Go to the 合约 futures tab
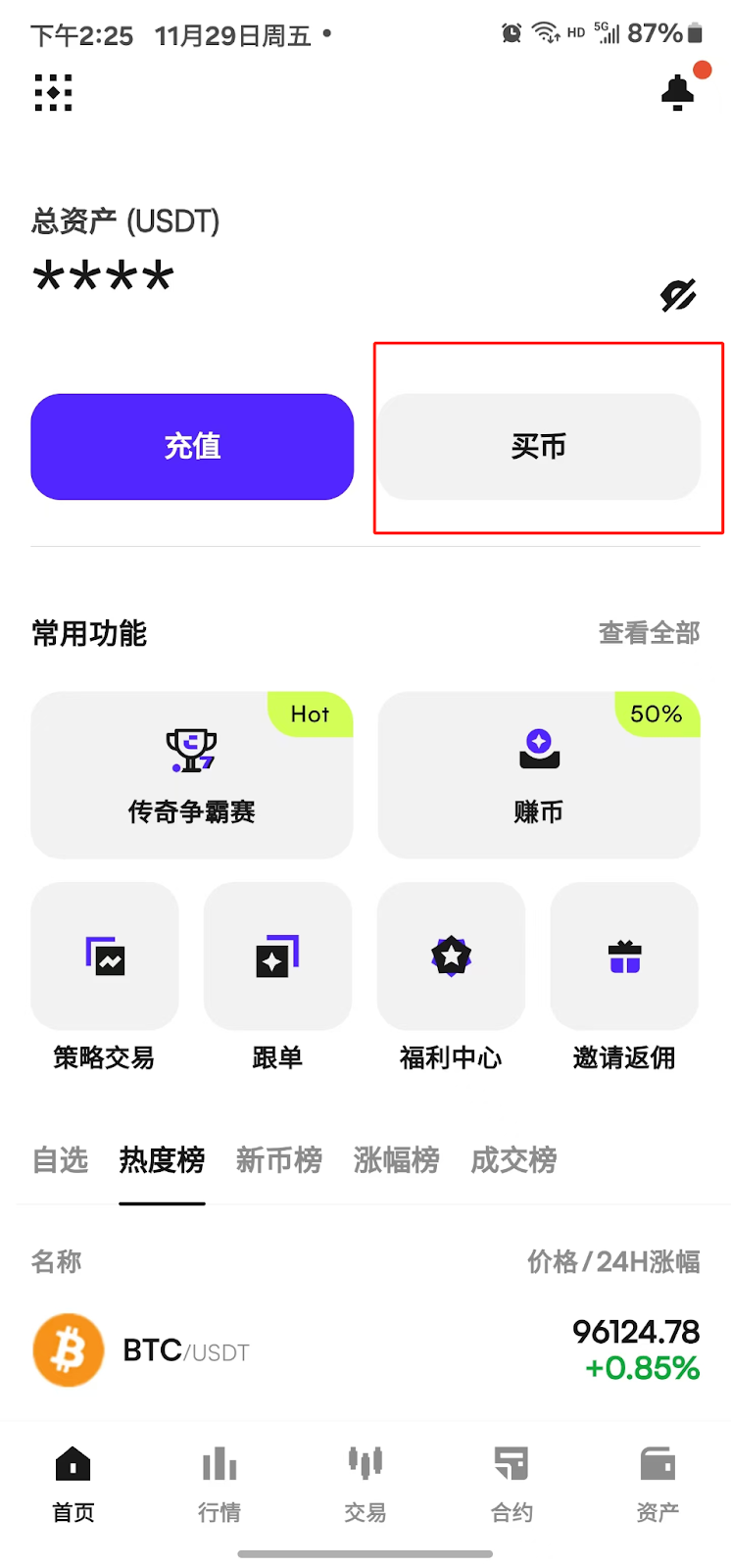The height and width of the screenshot is (1568, 731). tap(512, 1484)
